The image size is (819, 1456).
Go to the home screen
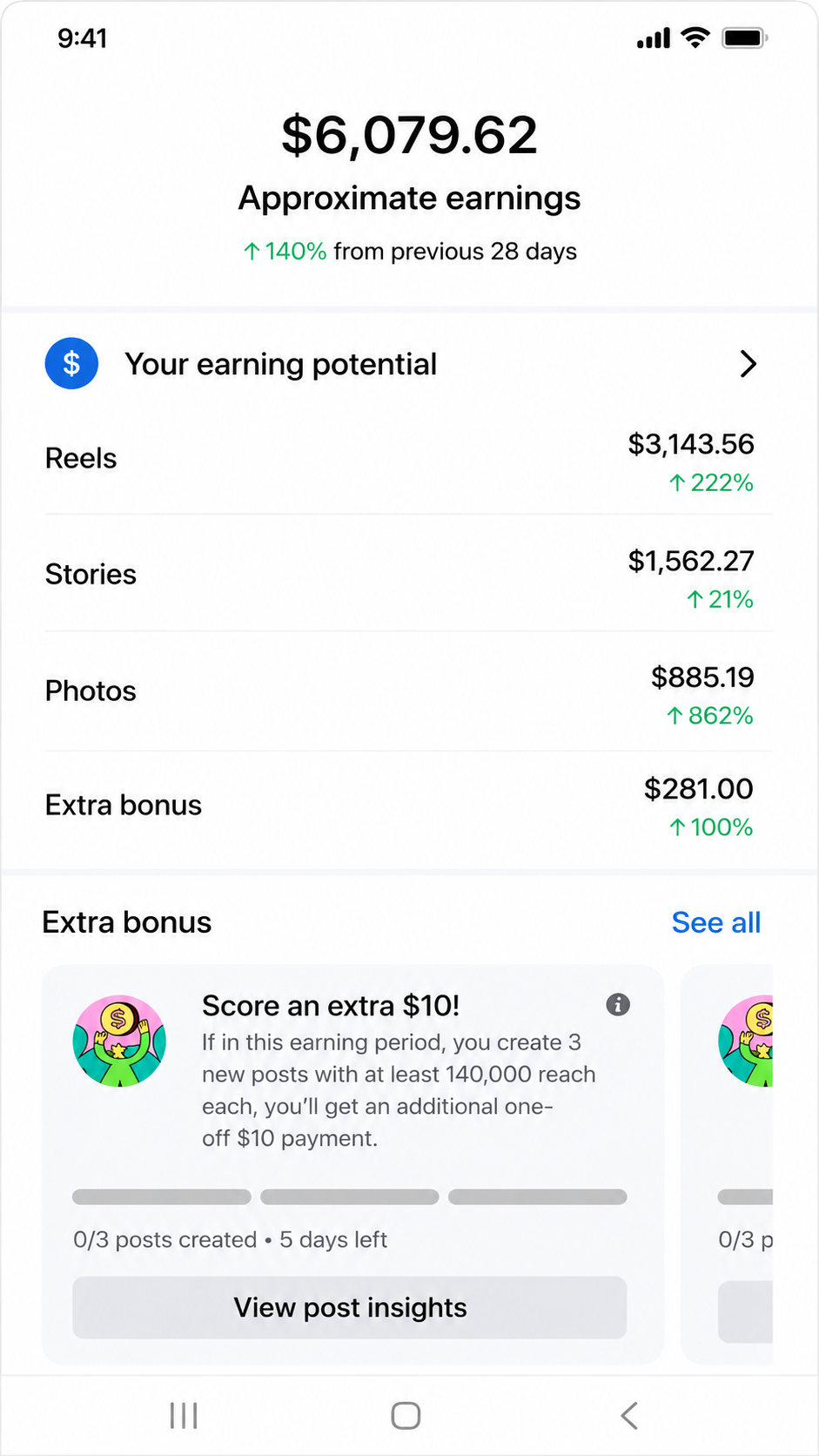[x=406, y=1416]
